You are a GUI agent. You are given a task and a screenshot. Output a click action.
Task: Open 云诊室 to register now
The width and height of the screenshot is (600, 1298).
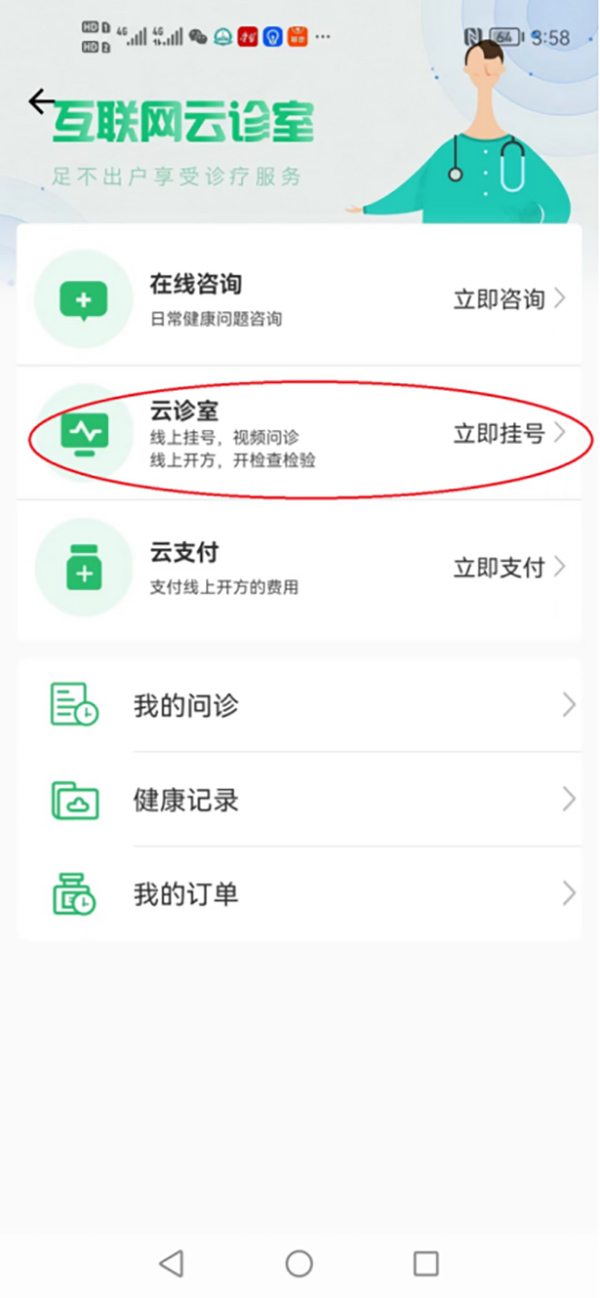300,433
